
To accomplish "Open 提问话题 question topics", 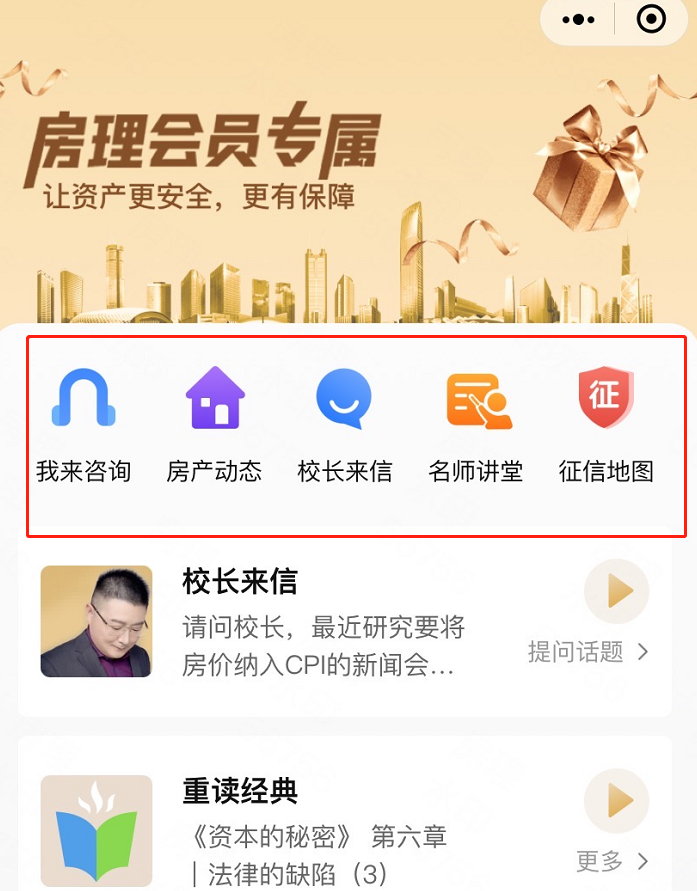I will 588,652.
